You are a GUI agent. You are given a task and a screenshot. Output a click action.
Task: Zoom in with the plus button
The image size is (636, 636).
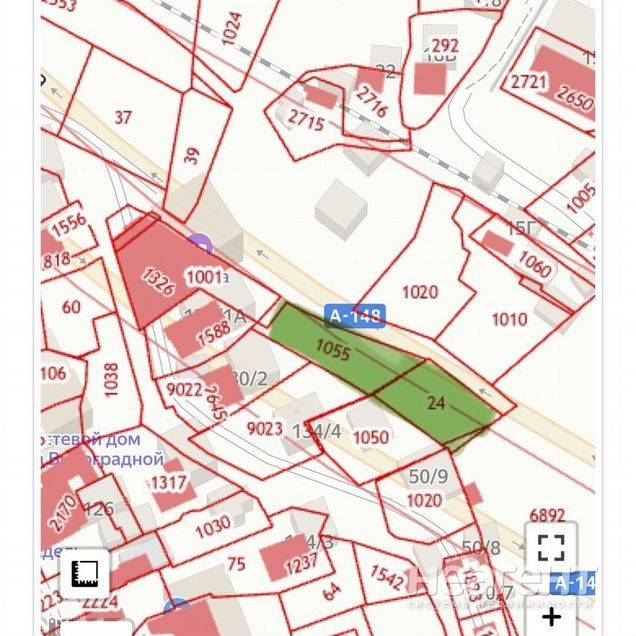[551, 615]
